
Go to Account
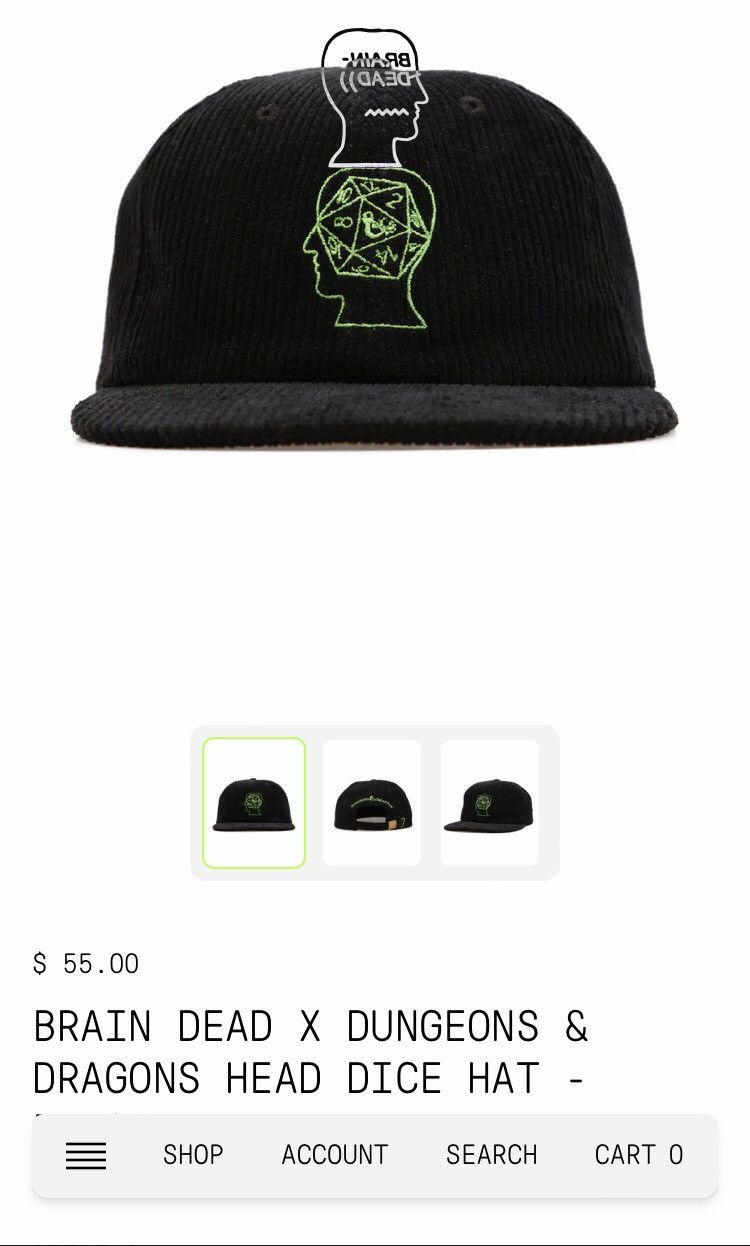tap(334, 1155)
